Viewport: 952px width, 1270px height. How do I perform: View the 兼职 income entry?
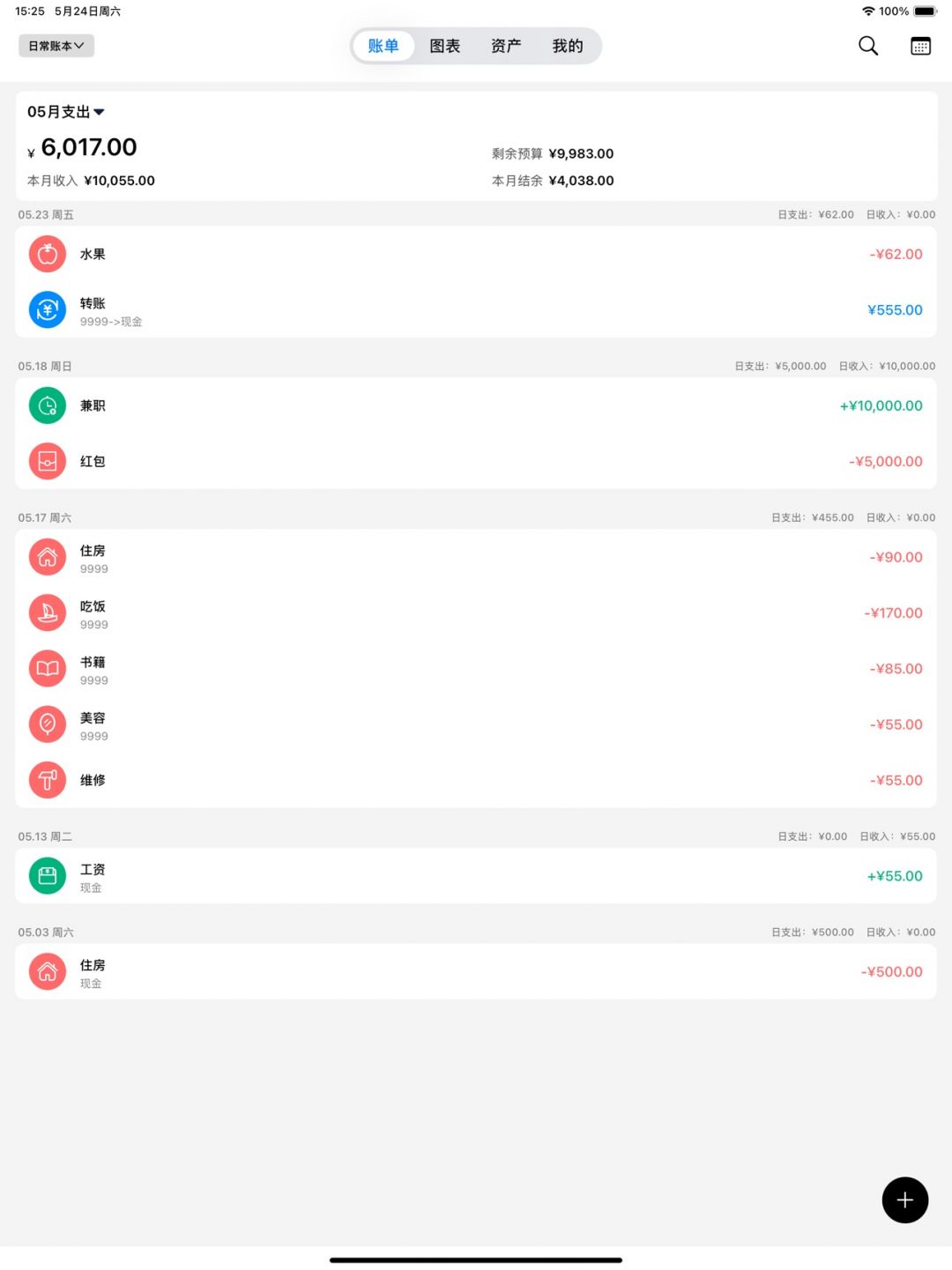click(476, 405)
